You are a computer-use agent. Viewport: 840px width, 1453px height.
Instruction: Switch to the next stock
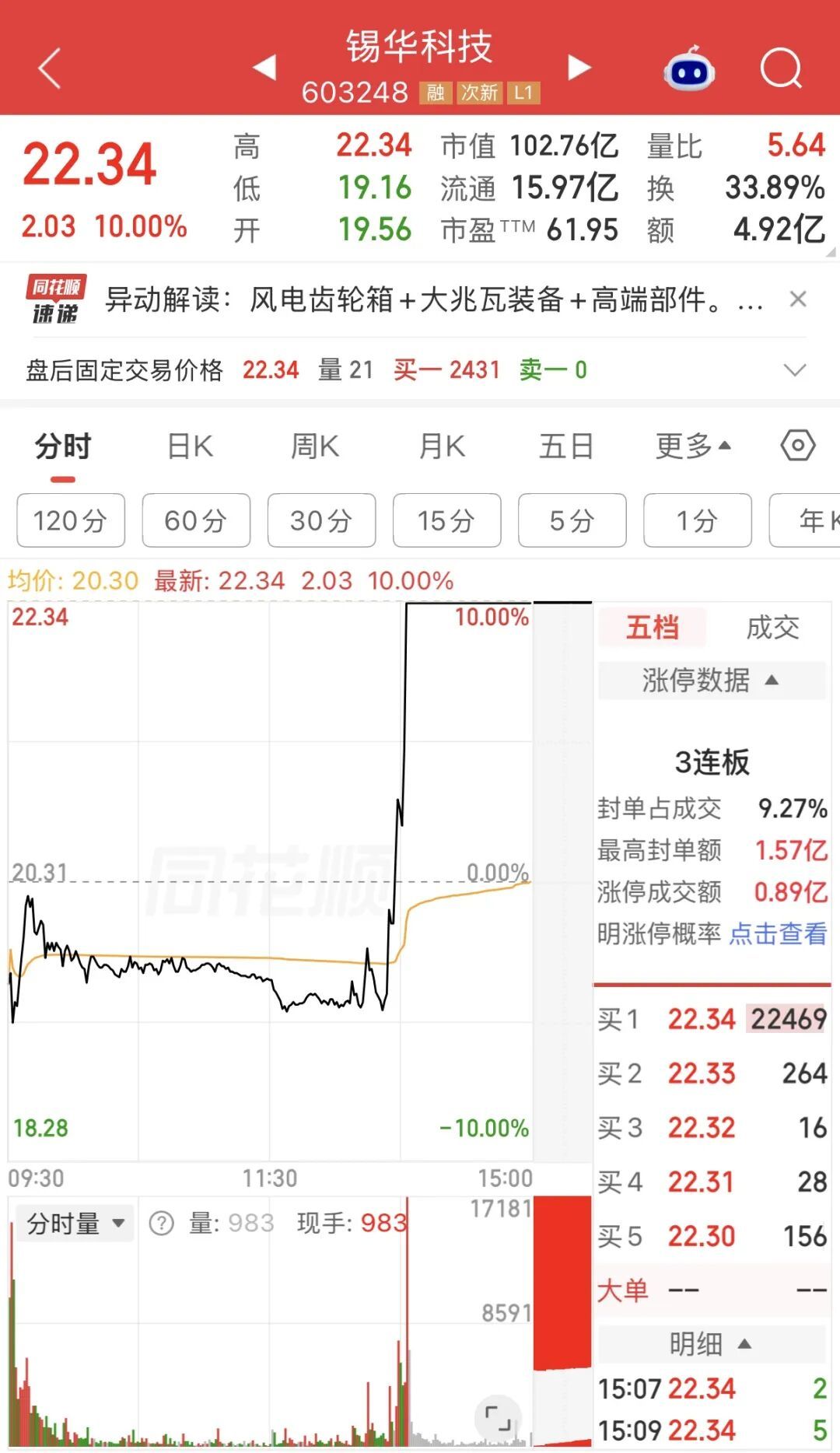coord(579,67)
